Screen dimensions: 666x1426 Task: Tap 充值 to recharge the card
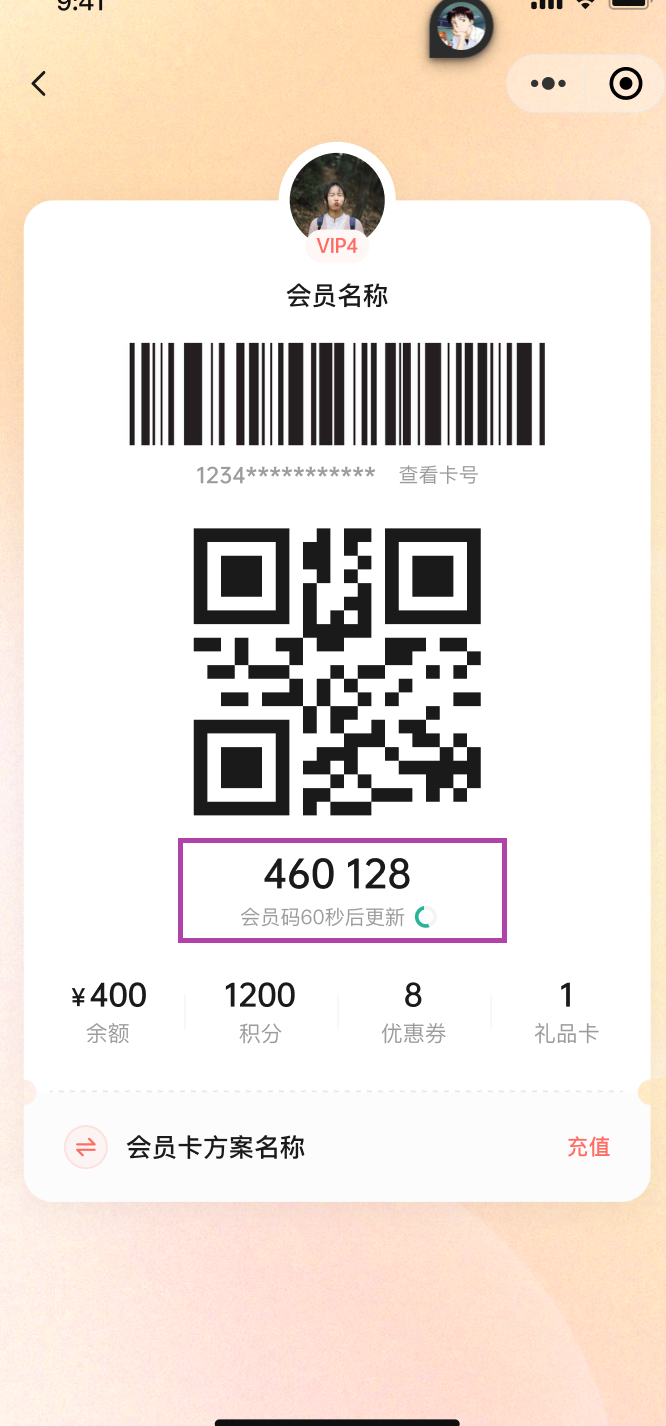[588, 1147]
